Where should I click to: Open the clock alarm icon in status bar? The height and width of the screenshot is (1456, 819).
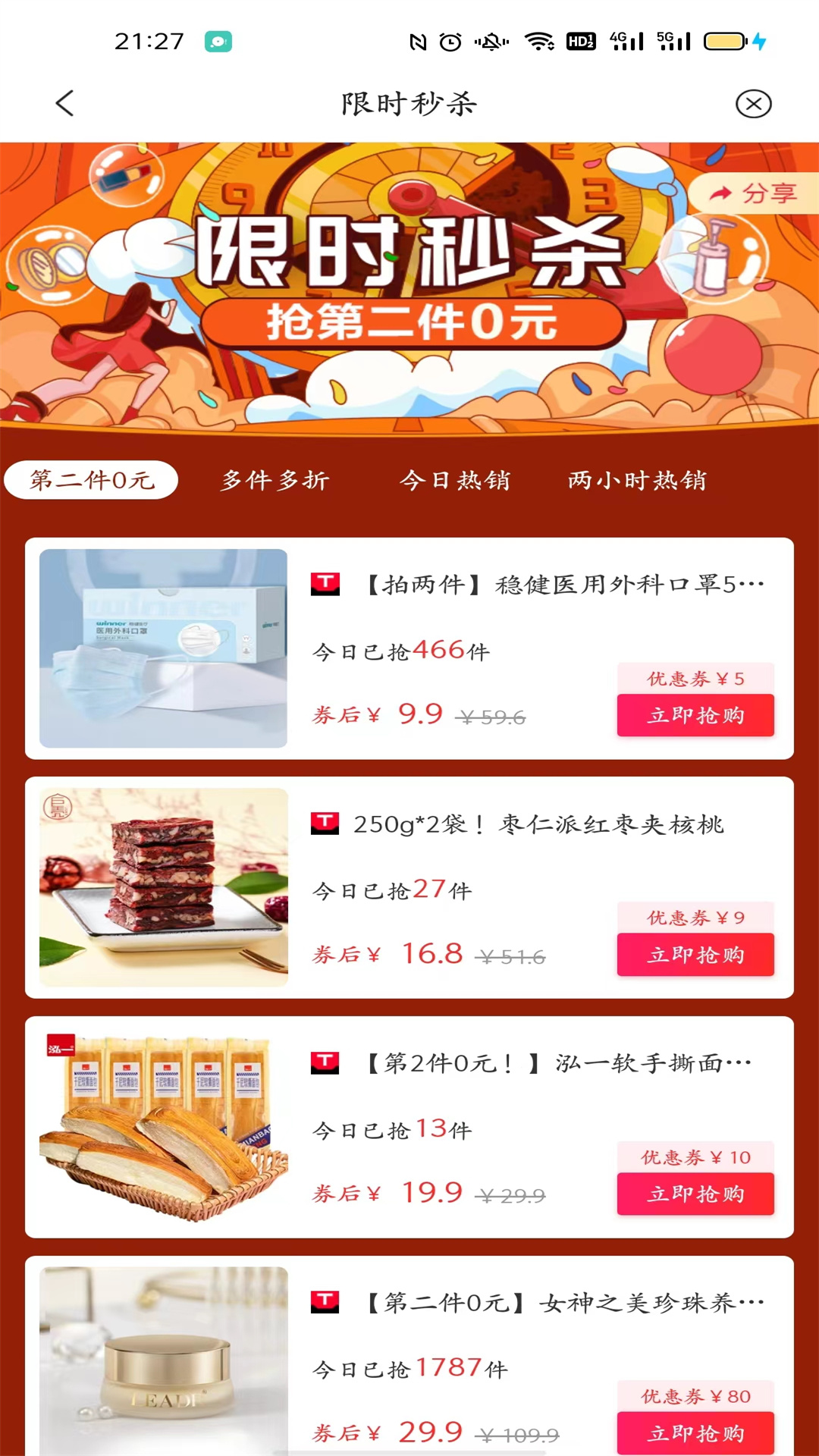coord(449,42)
